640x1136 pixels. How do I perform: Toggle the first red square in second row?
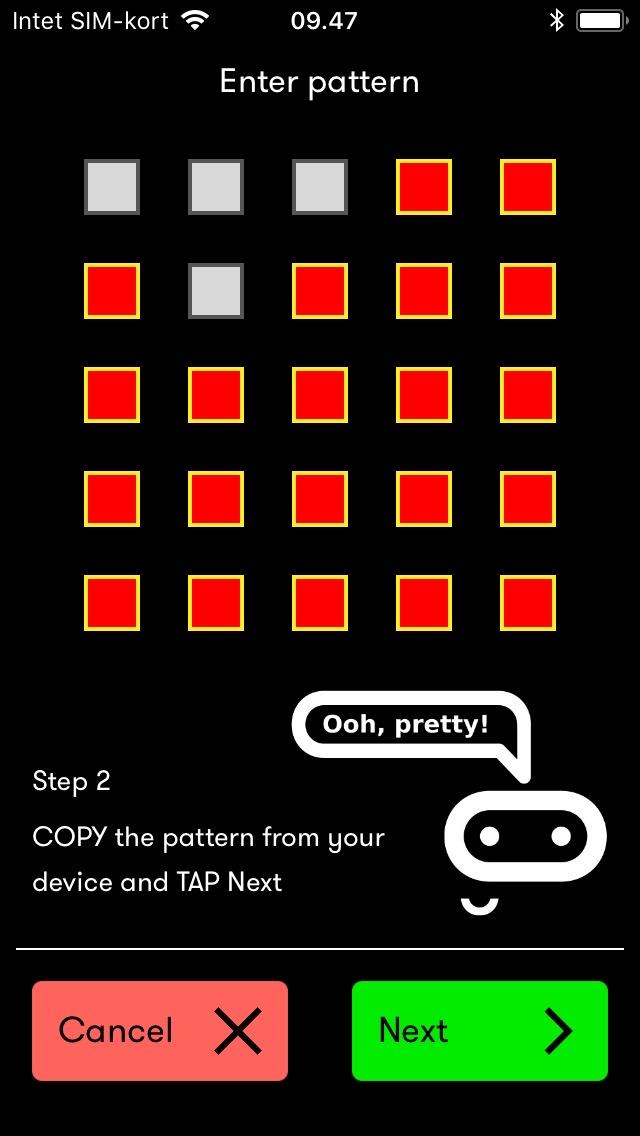[112, 291]
